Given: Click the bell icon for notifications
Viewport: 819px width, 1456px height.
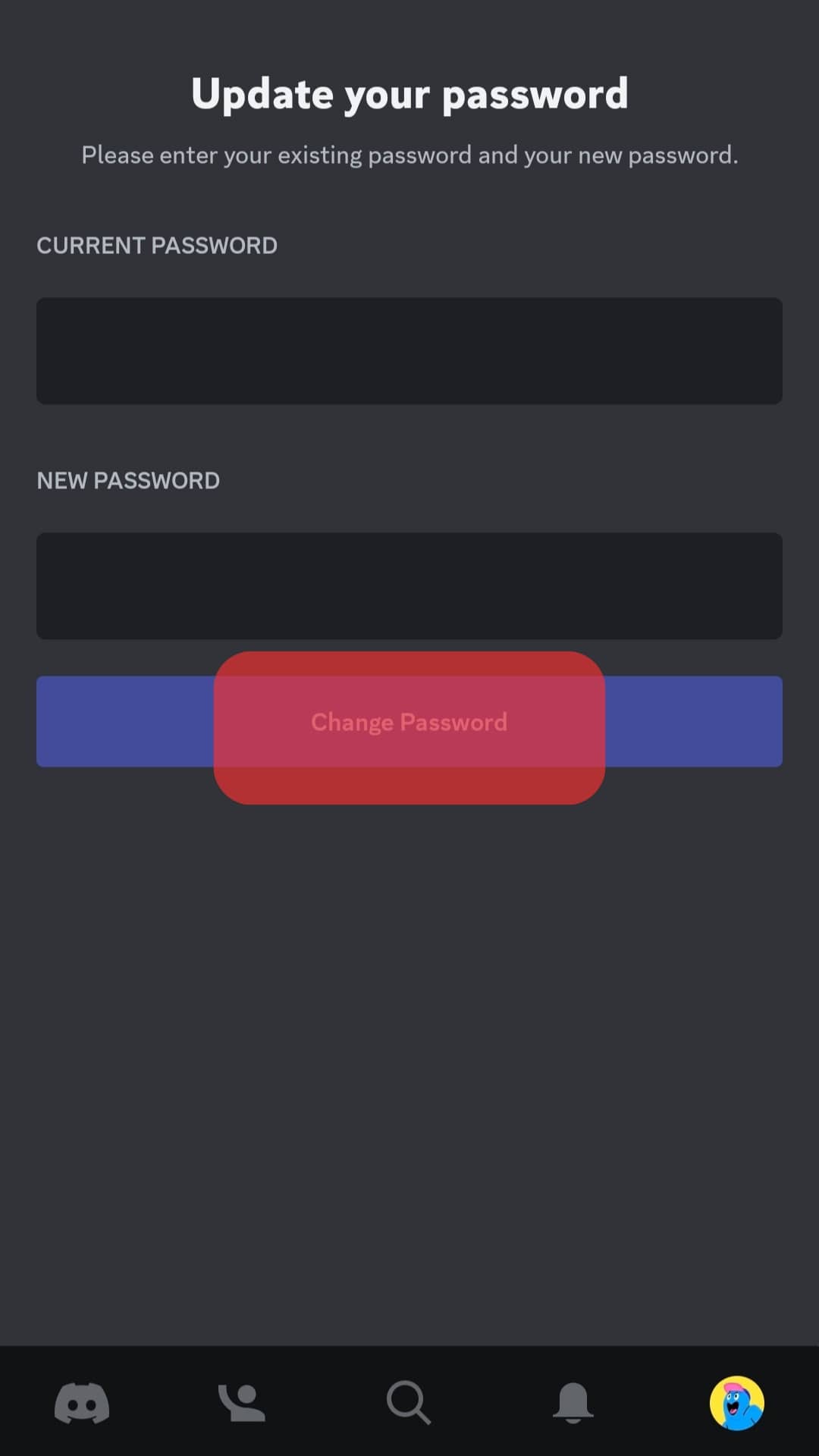Looking at the screenshot, I should [573, 1402].
